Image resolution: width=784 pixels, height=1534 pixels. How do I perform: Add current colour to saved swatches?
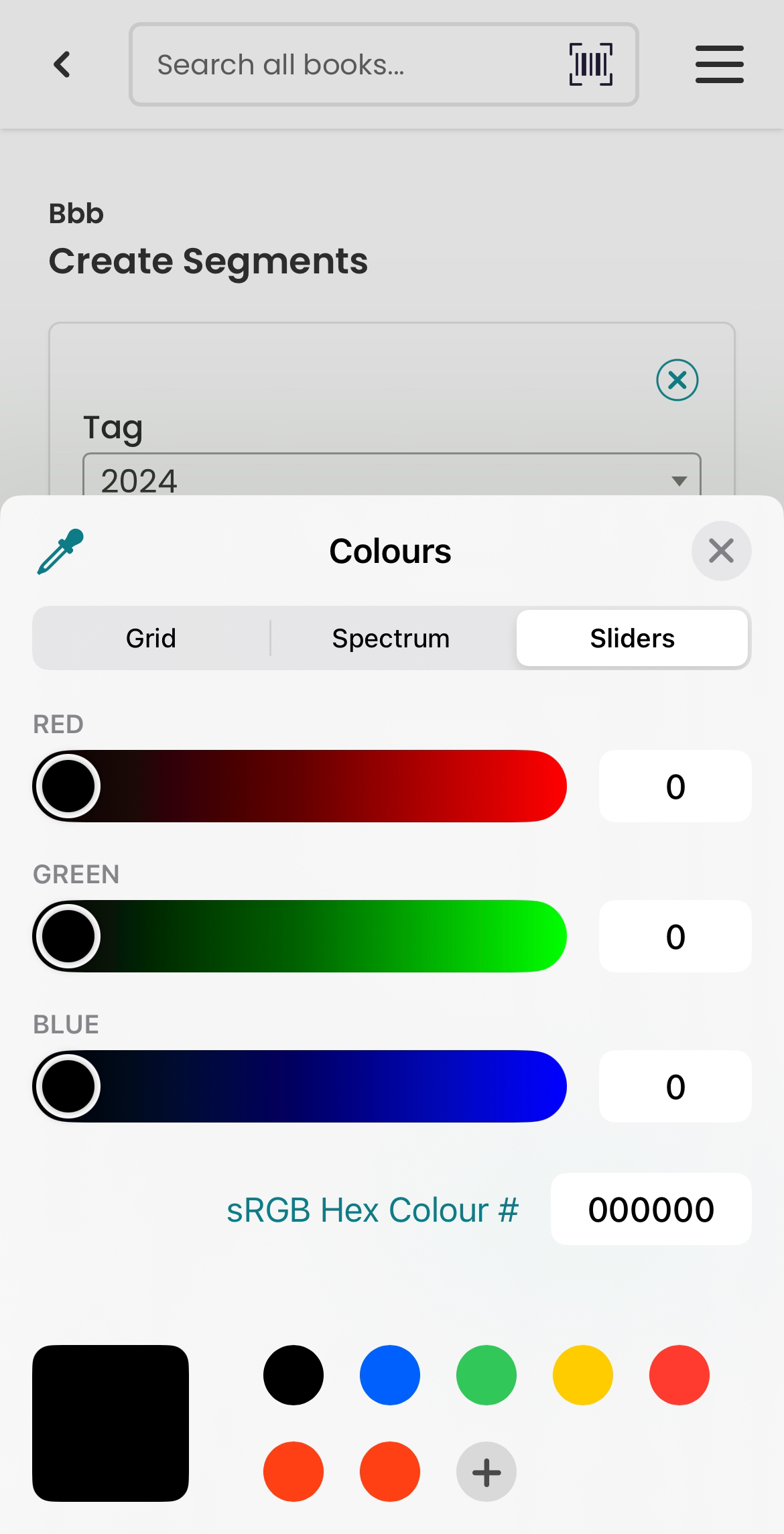[486, 1472]
